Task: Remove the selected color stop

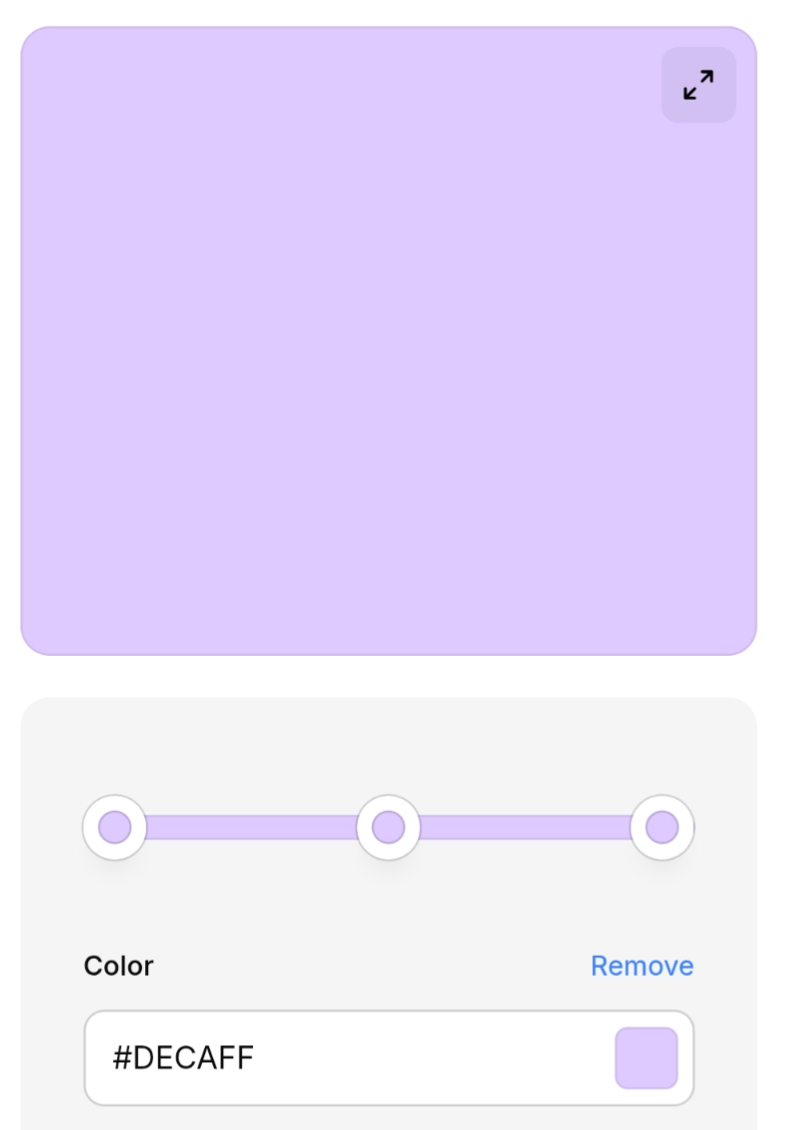Action: [x=641, y=965]
